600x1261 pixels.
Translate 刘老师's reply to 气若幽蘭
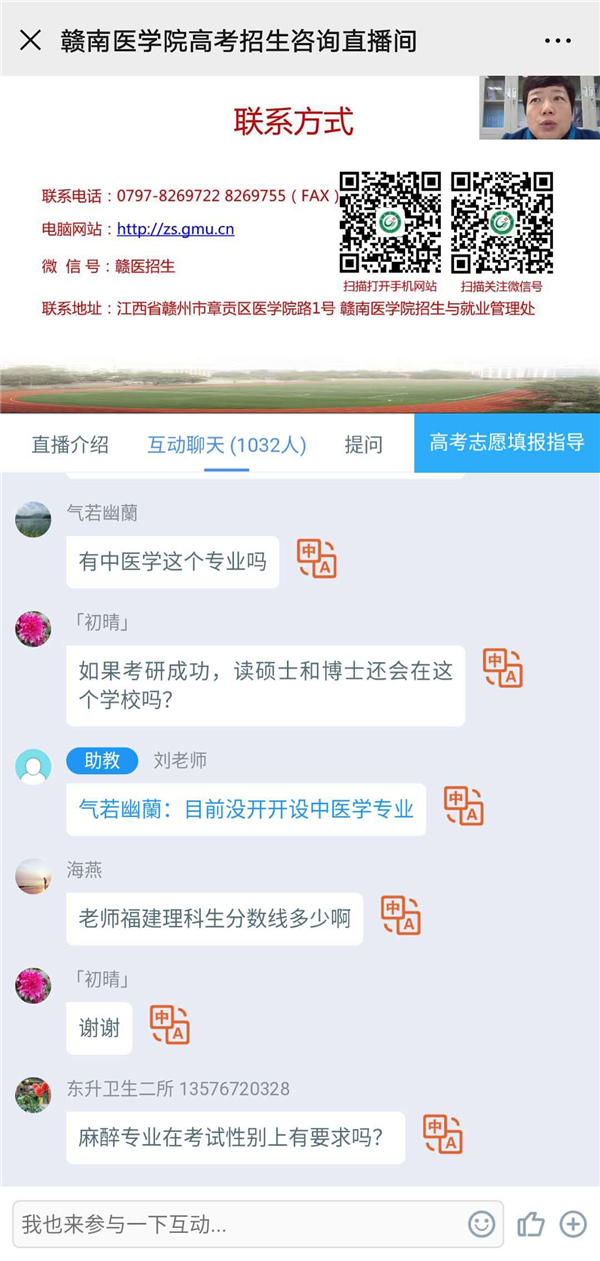pyautogui.click(x=464, y=806)
